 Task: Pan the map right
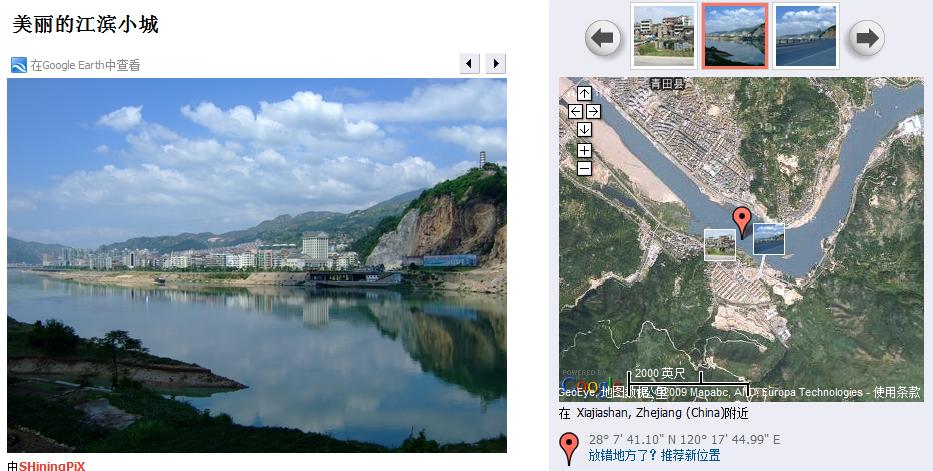[x=593, y=112]
